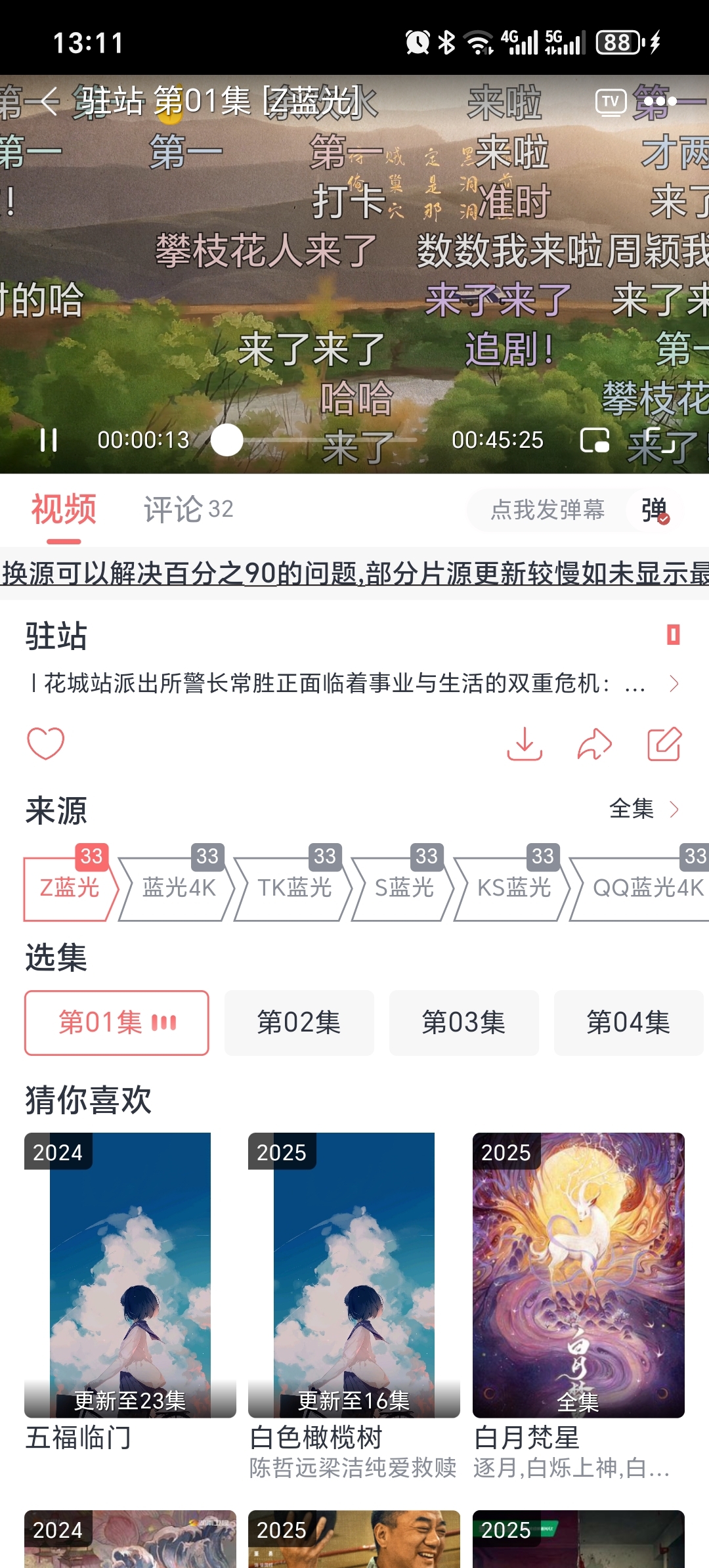Viewport: 709px width, 1568px height.
Task: Play episode 第04集
Action: [x=628, y=1023]
